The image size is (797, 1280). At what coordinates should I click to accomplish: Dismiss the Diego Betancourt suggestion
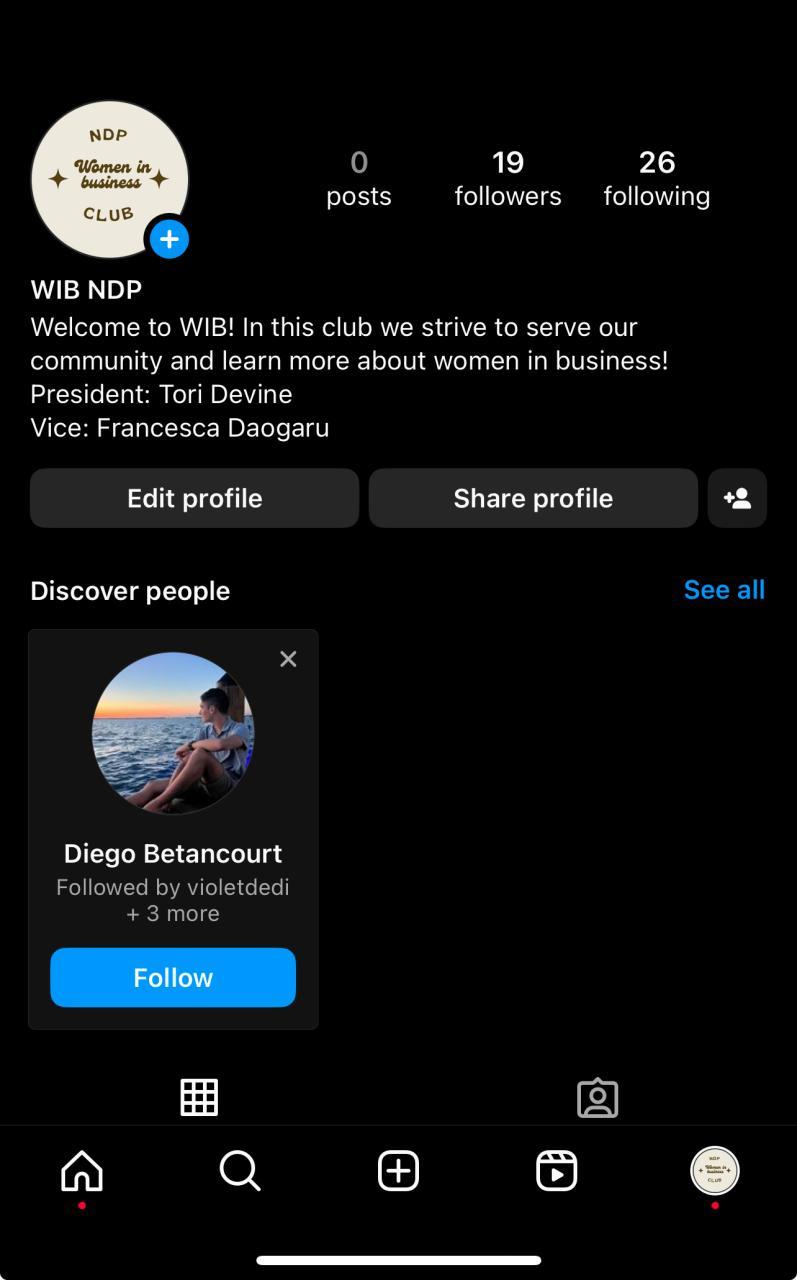tap(288, 659)
